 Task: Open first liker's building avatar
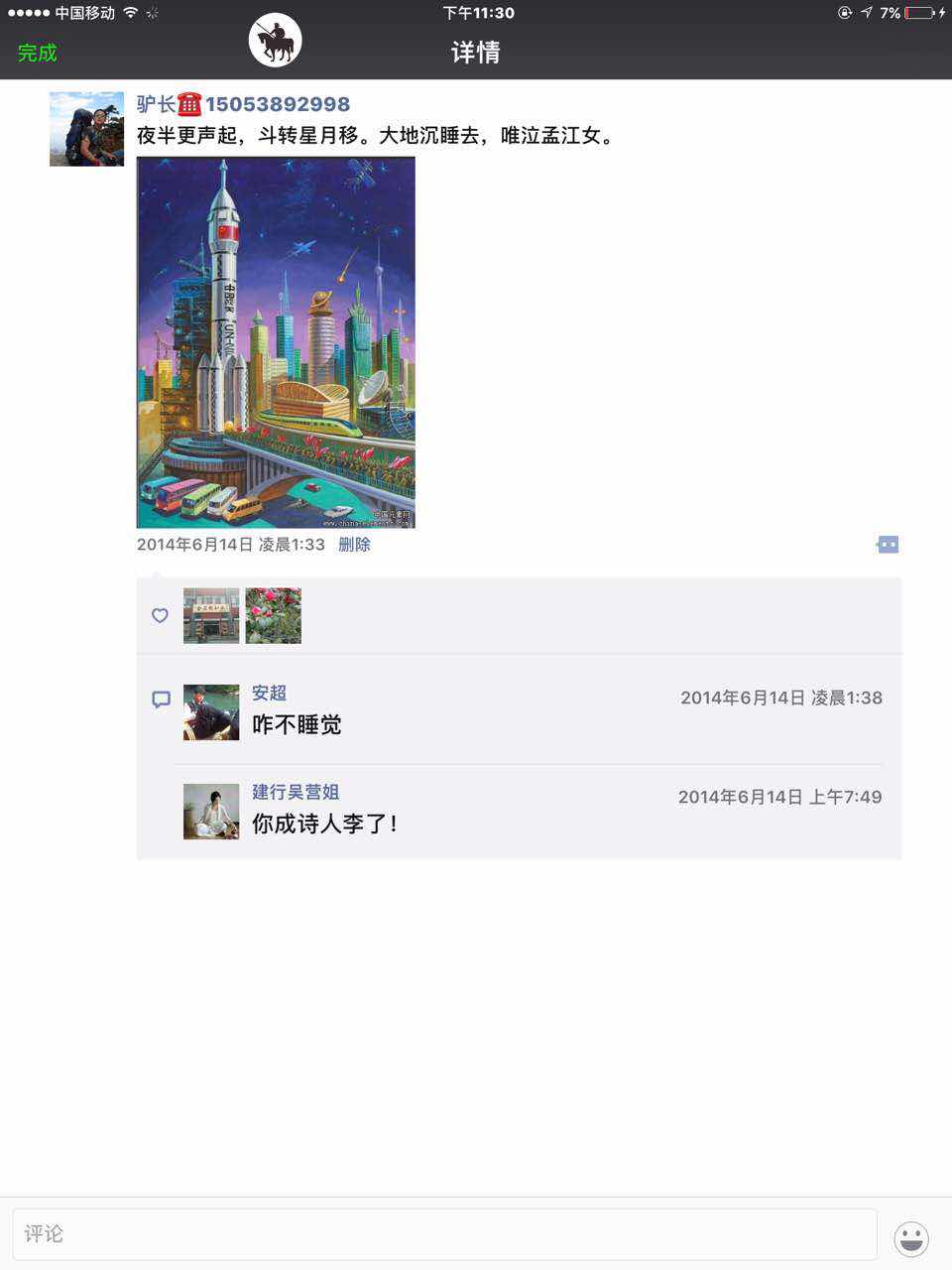pos(211,615)
